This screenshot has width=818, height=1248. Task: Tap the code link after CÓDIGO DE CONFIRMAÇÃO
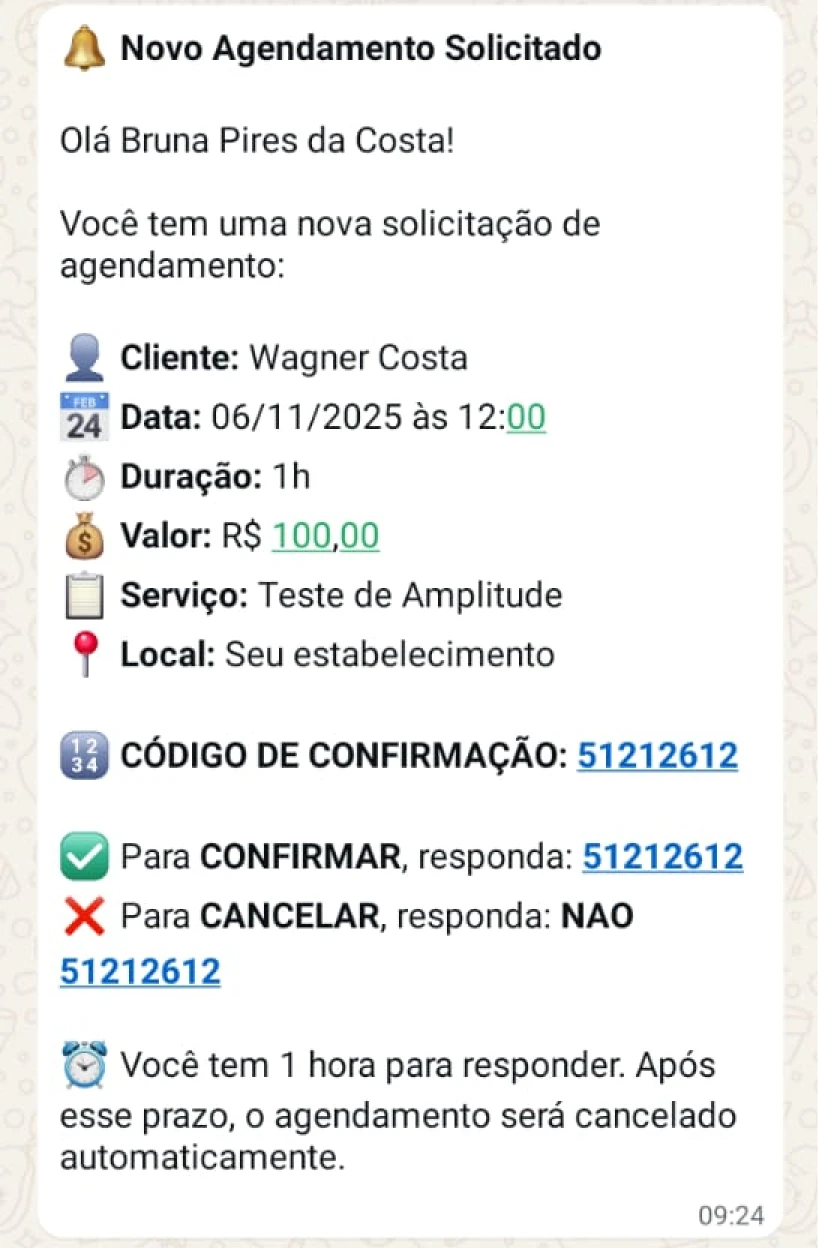[x=657, y=756]
